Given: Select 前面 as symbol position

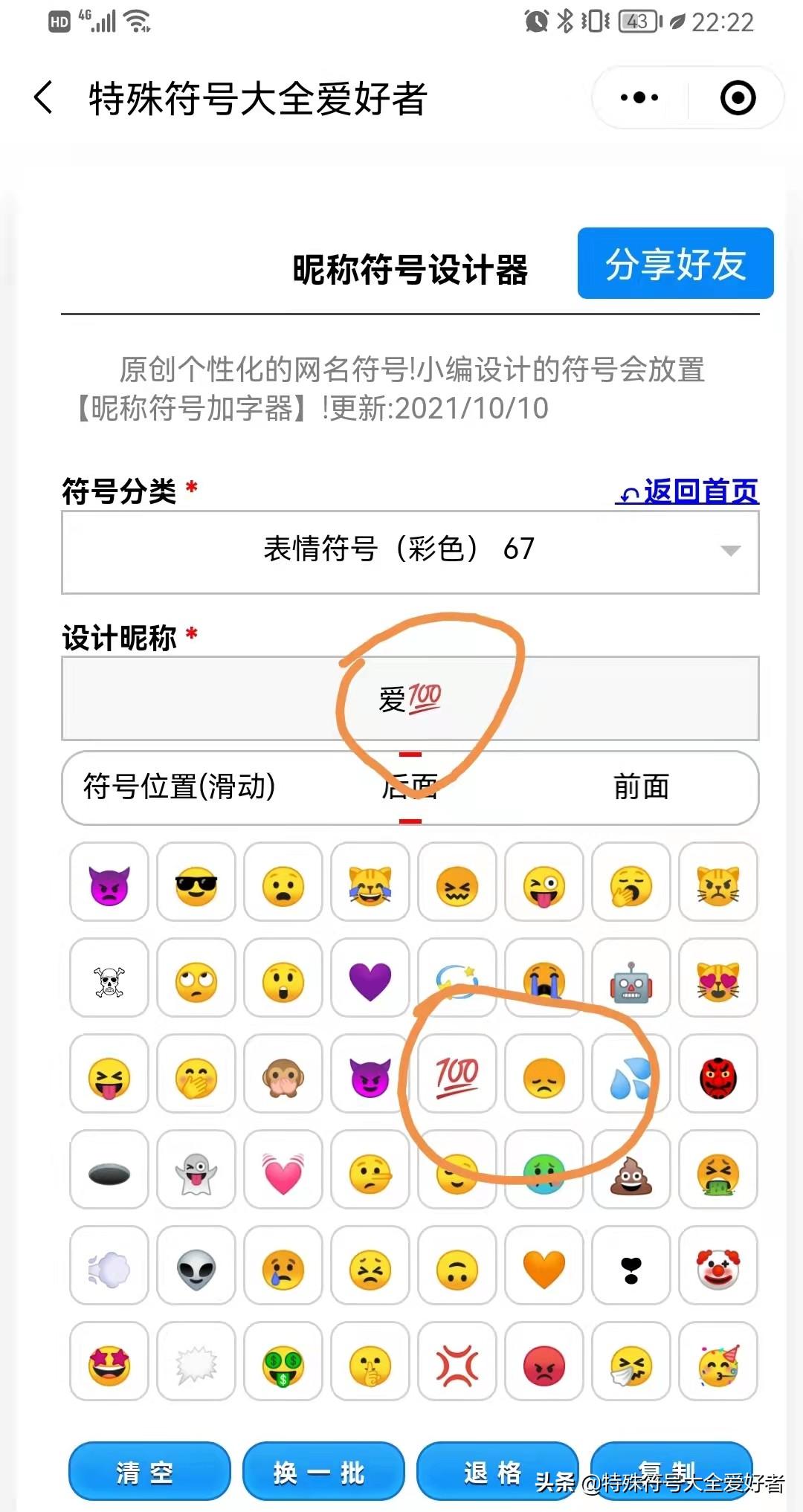Looking at the screenshot, I should pyautogui.click(x=641, y=787).
